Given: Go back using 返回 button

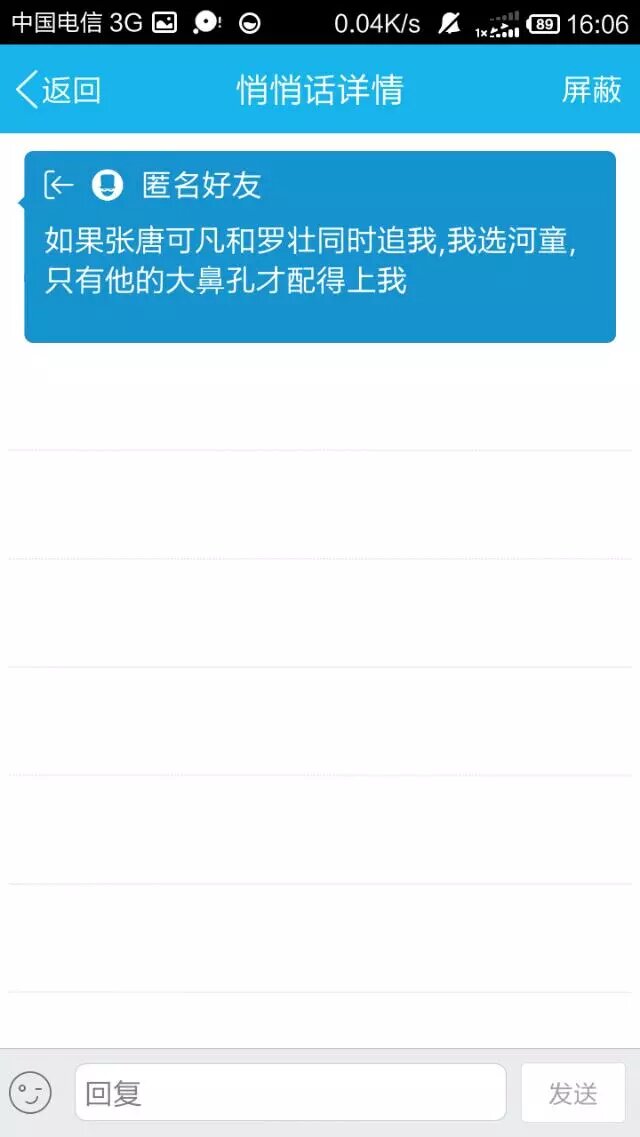Looking at the screenshot, I should (58, 90).
